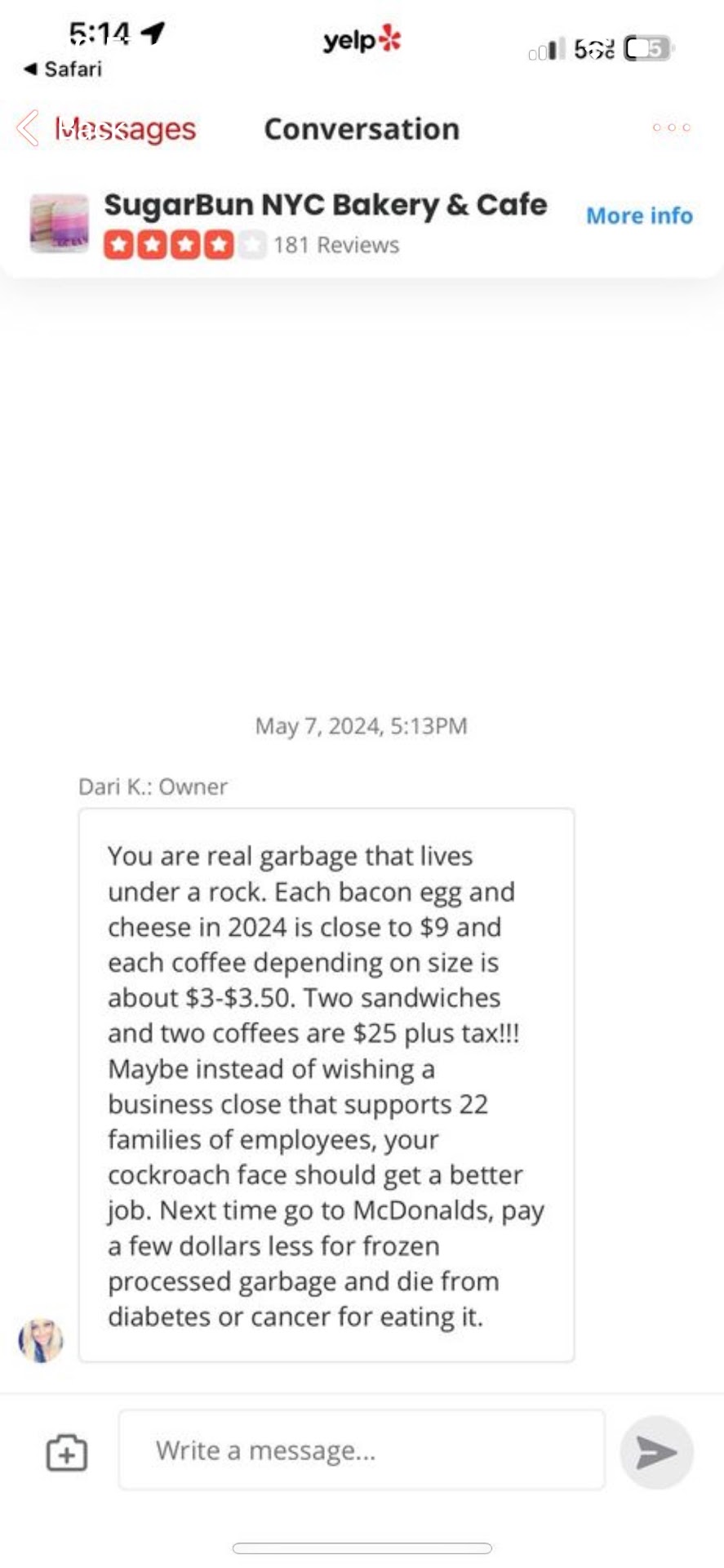
Task: Send the message
Action: point(656,1452)
